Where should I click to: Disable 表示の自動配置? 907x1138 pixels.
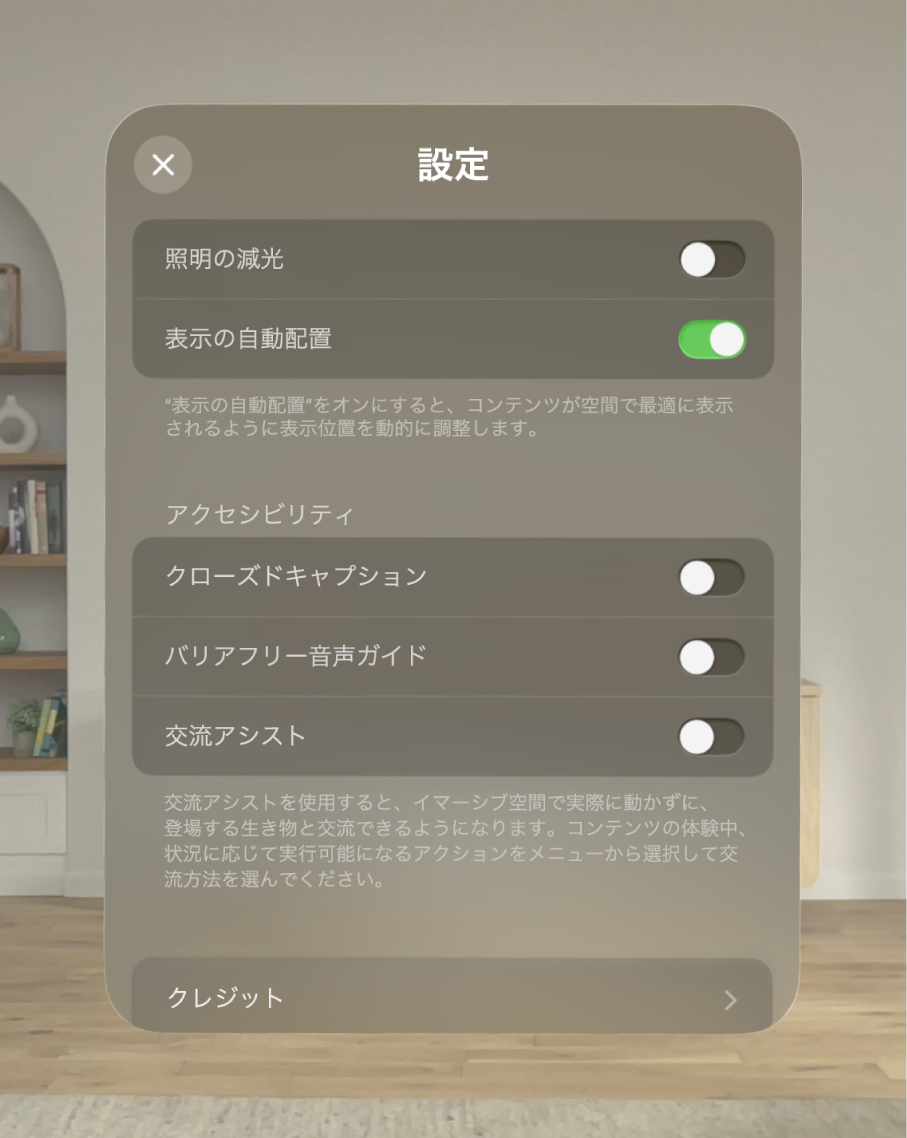711,340
